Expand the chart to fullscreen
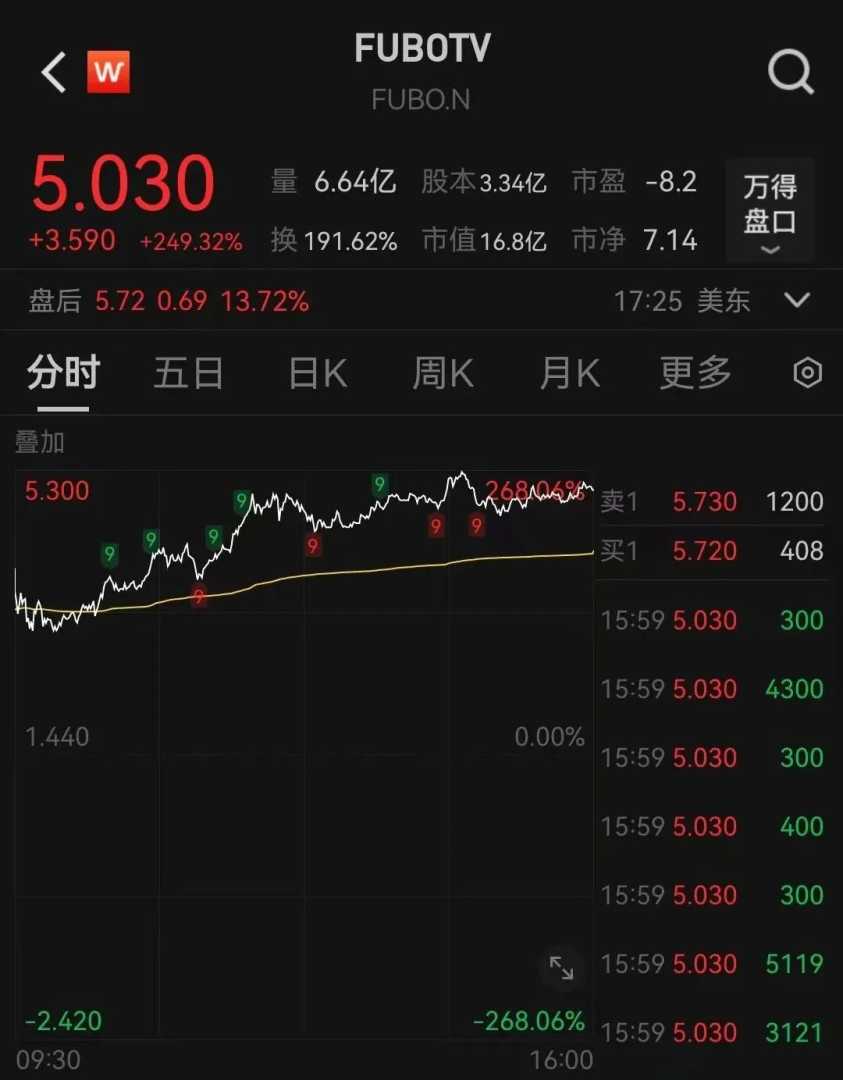The height and width of the screenshot is (1080, 843). point(561,968)
